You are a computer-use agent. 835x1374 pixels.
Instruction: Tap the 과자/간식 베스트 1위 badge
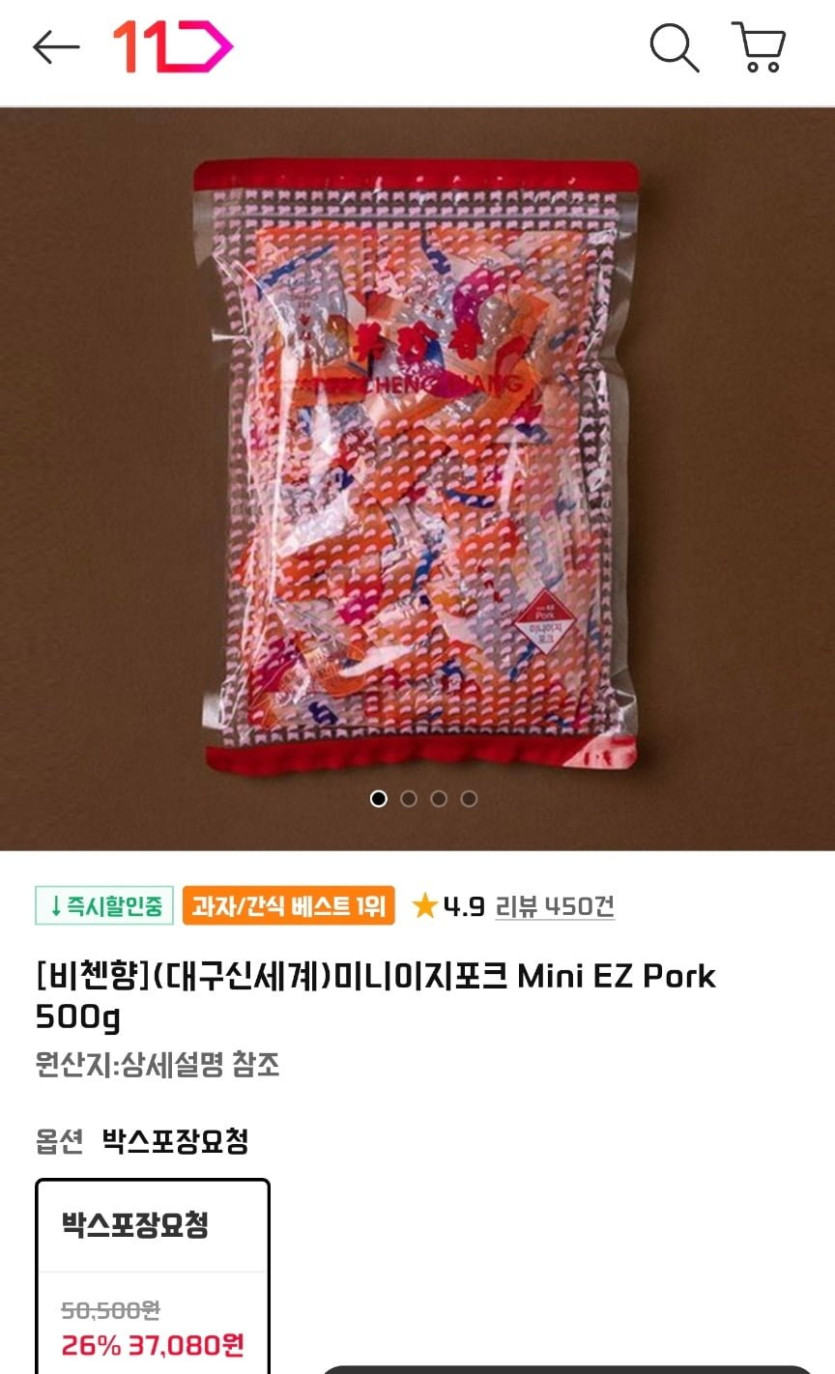(x=288, y=907)
